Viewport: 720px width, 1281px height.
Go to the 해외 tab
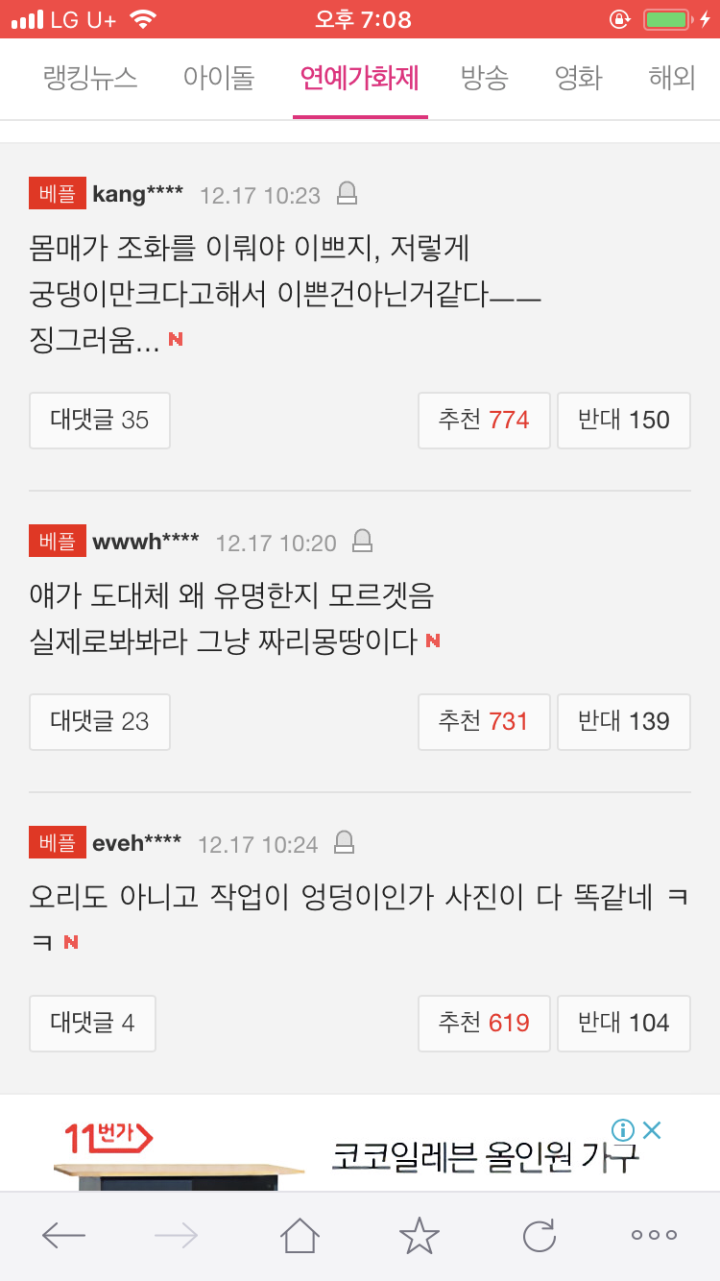tap(672, 78)
